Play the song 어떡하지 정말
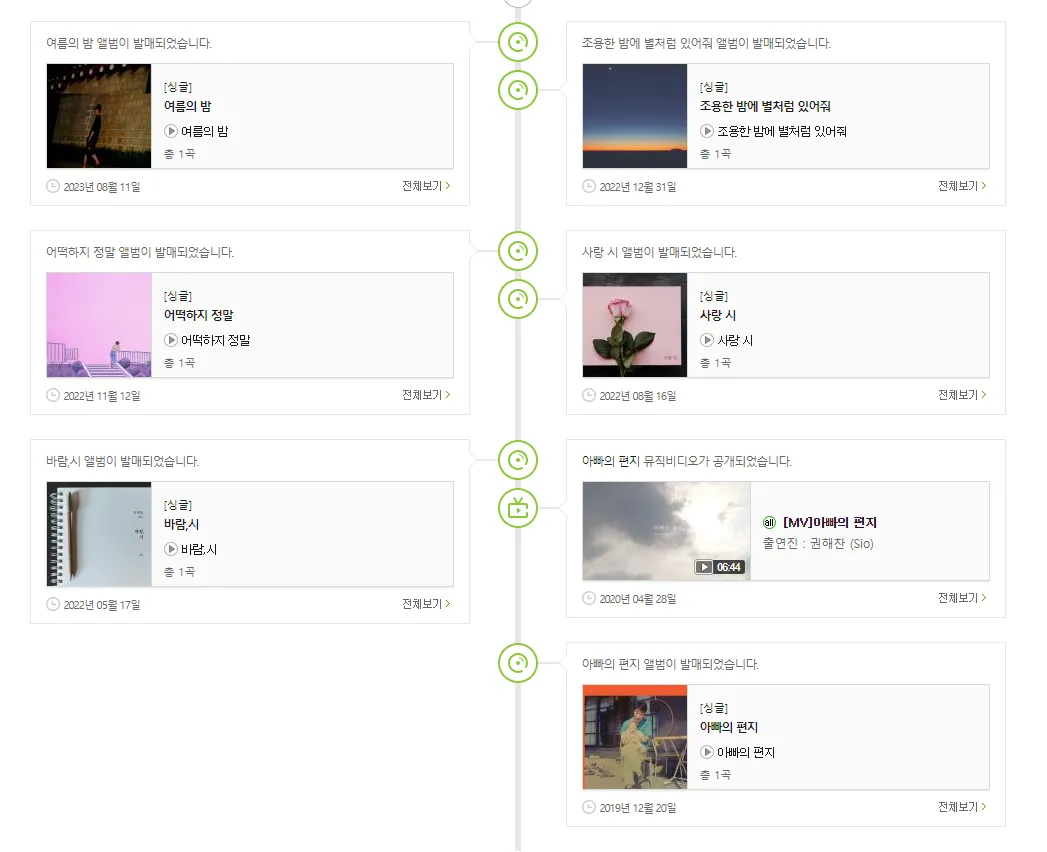The width and height of the screenshot is (1047, 852). (x=171, y=340)
